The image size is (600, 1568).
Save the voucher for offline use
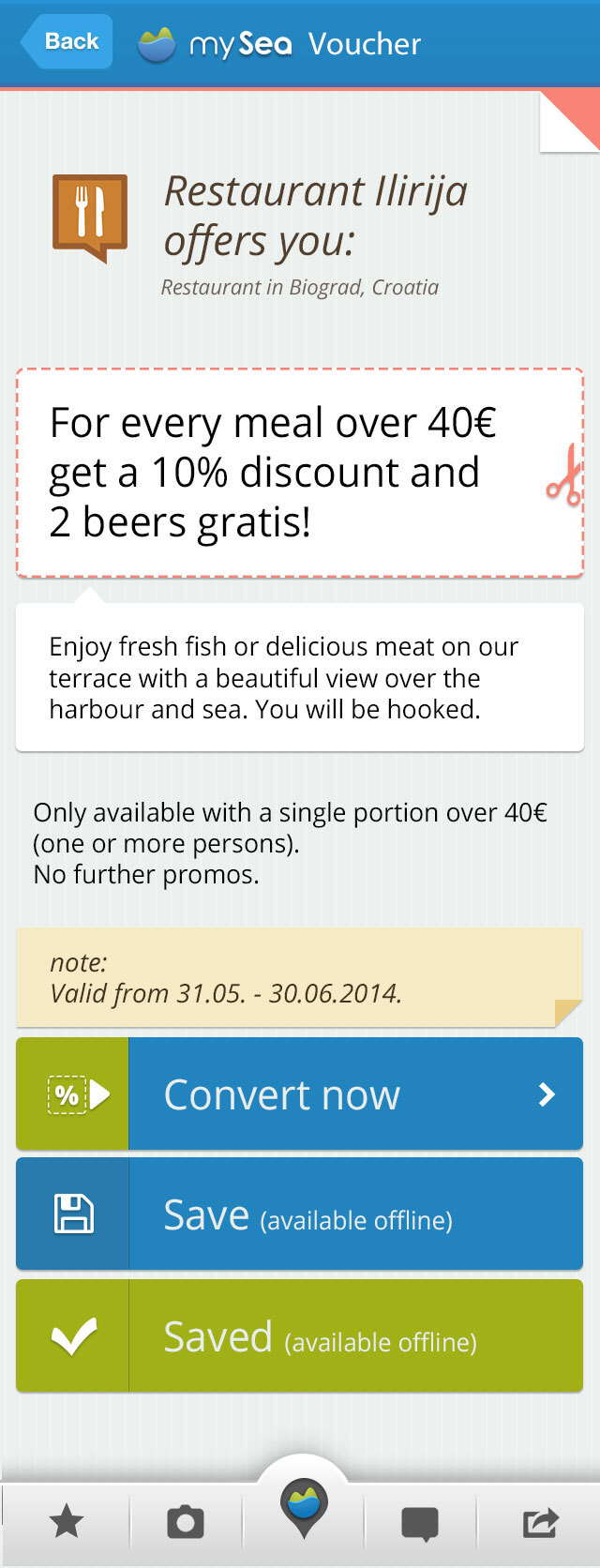tap(300, 1214)
